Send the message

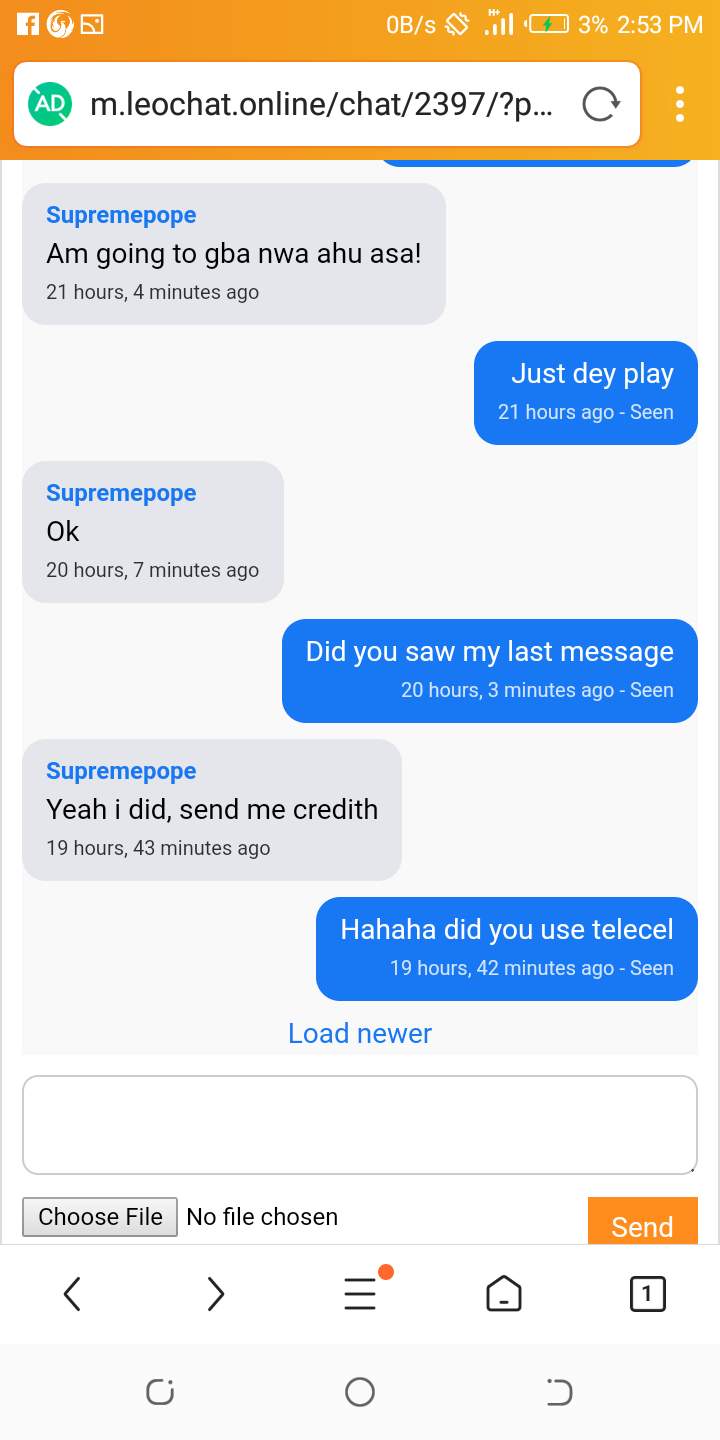click(642, 1224)
